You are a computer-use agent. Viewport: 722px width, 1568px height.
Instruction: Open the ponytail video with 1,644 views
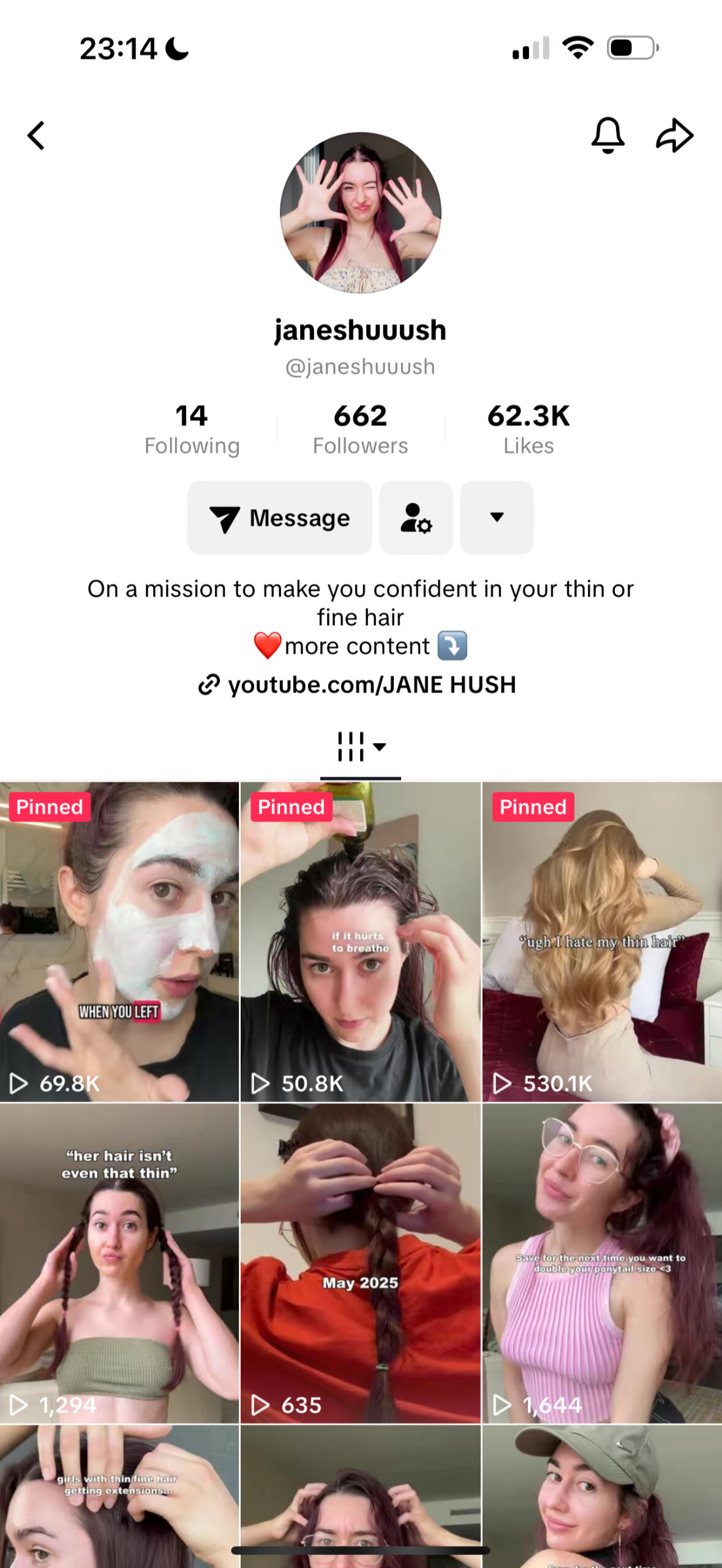(602, 1263)
